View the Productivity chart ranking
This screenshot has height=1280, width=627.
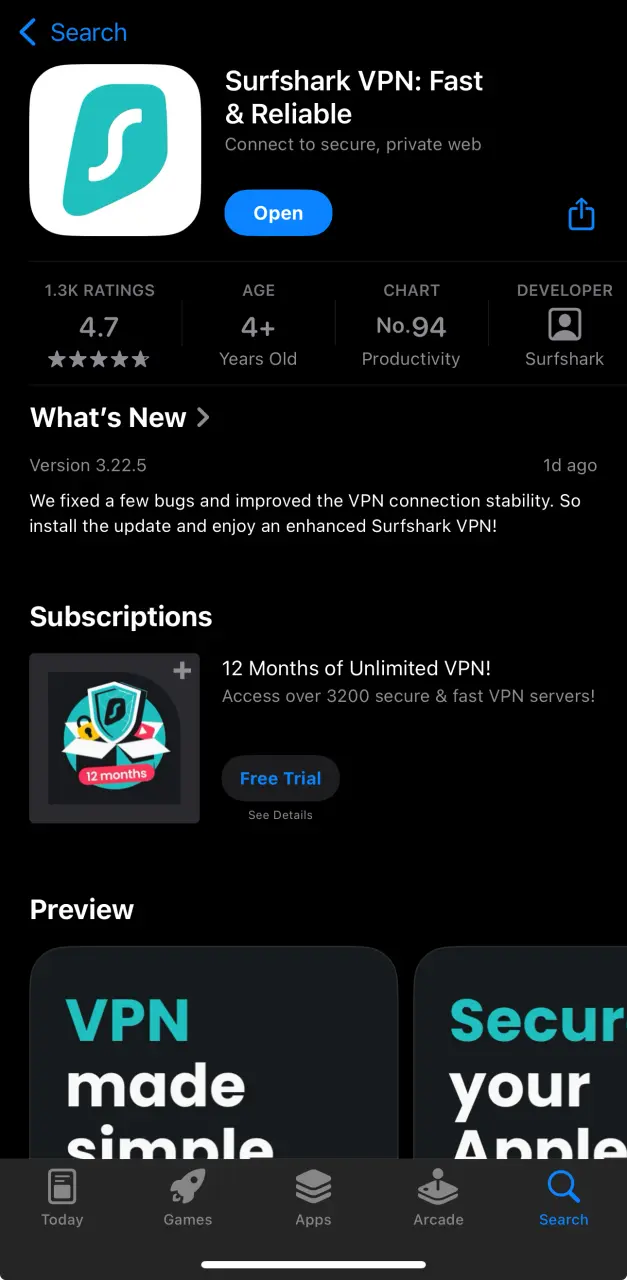click(411, 326)
